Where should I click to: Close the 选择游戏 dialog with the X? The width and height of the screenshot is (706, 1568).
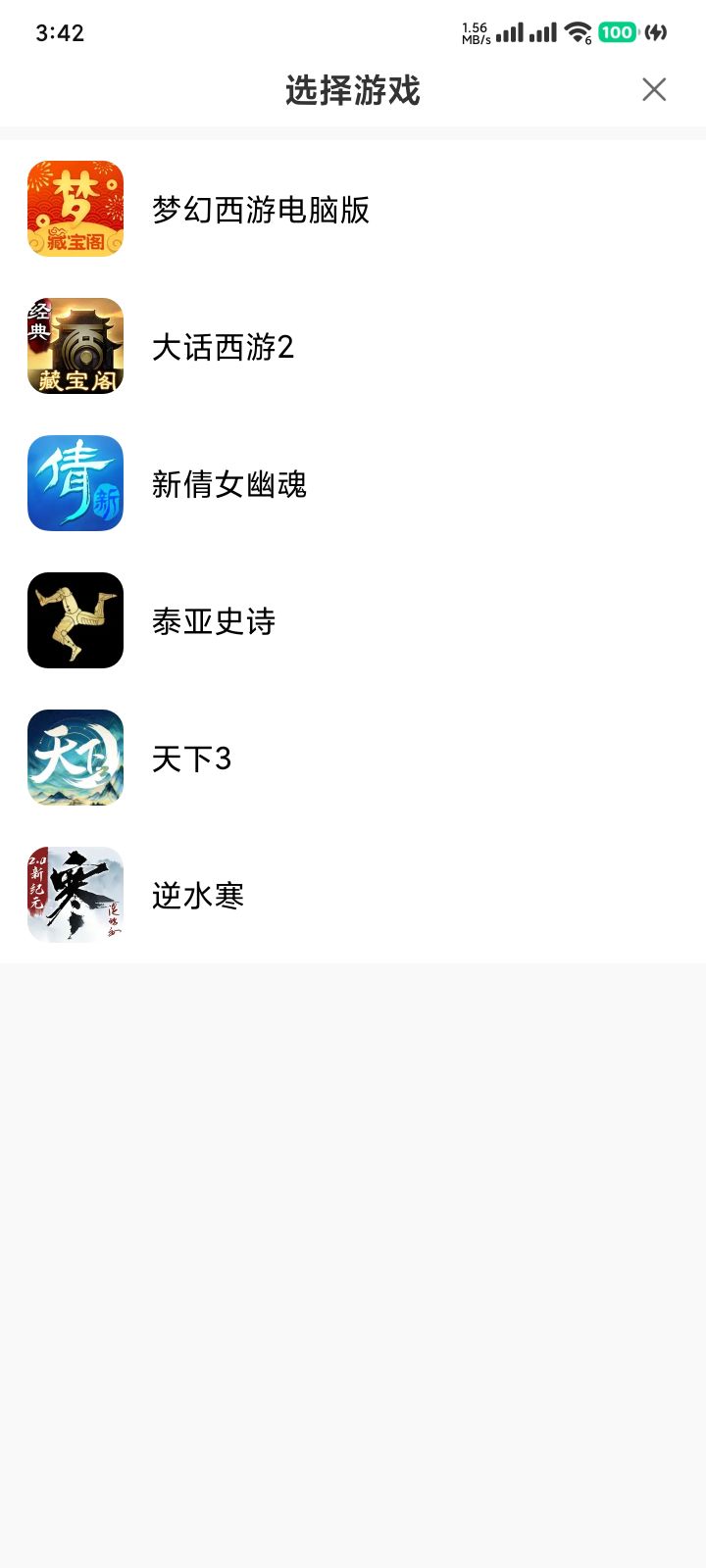(653, 89)
